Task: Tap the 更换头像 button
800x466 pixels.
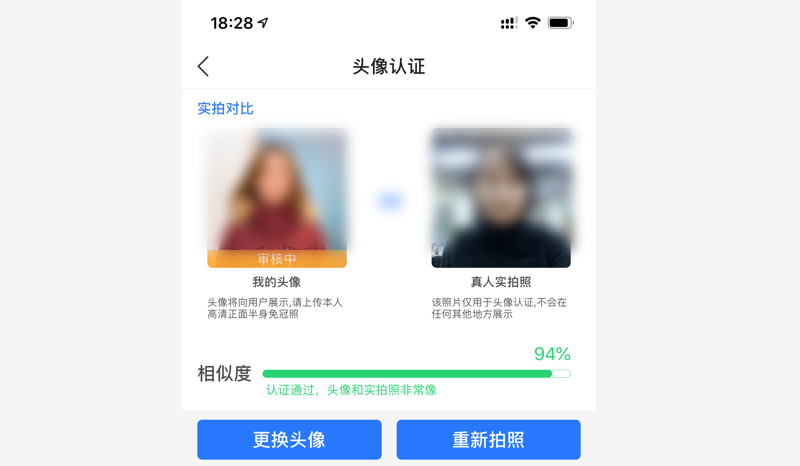Action: 289,440
